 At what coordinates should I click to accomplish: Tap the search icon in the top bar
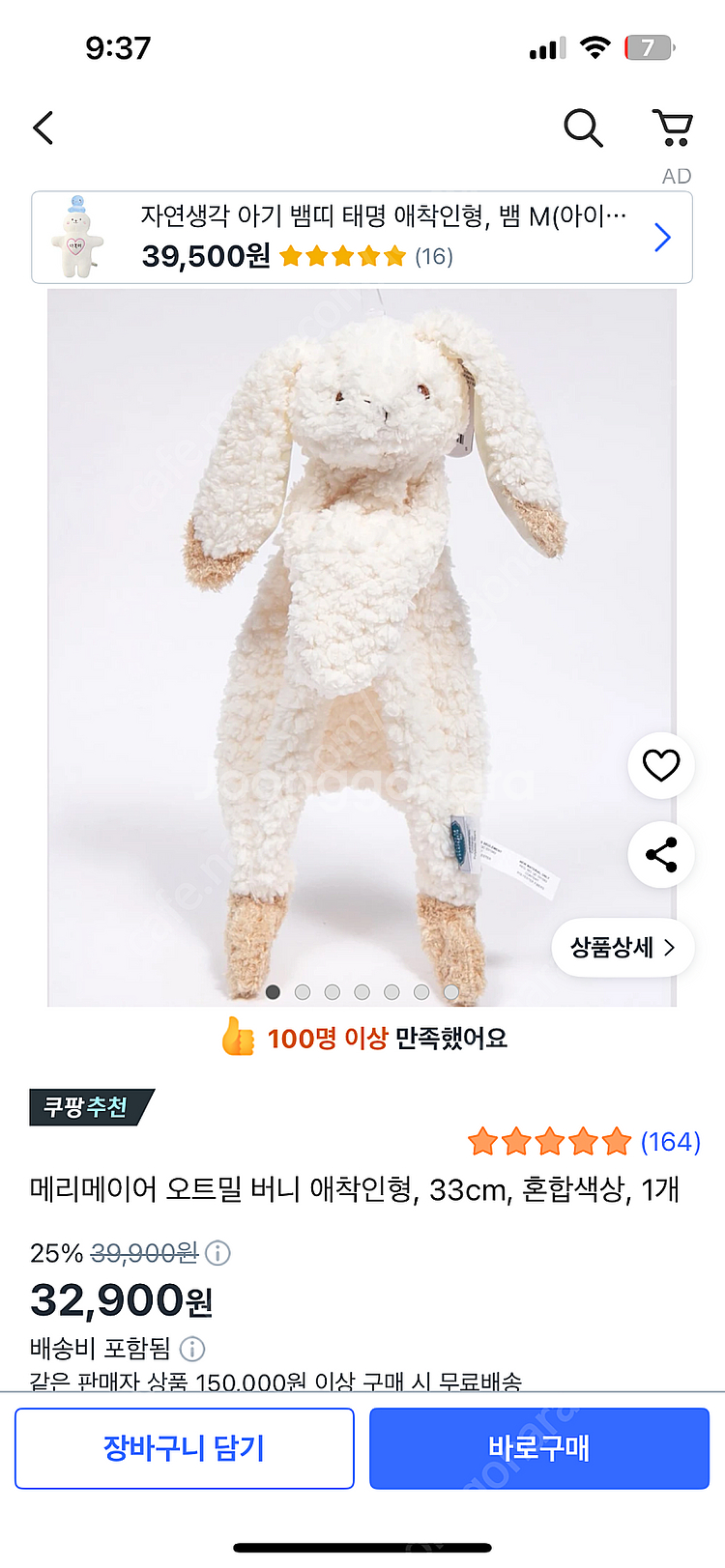[583, 127]
